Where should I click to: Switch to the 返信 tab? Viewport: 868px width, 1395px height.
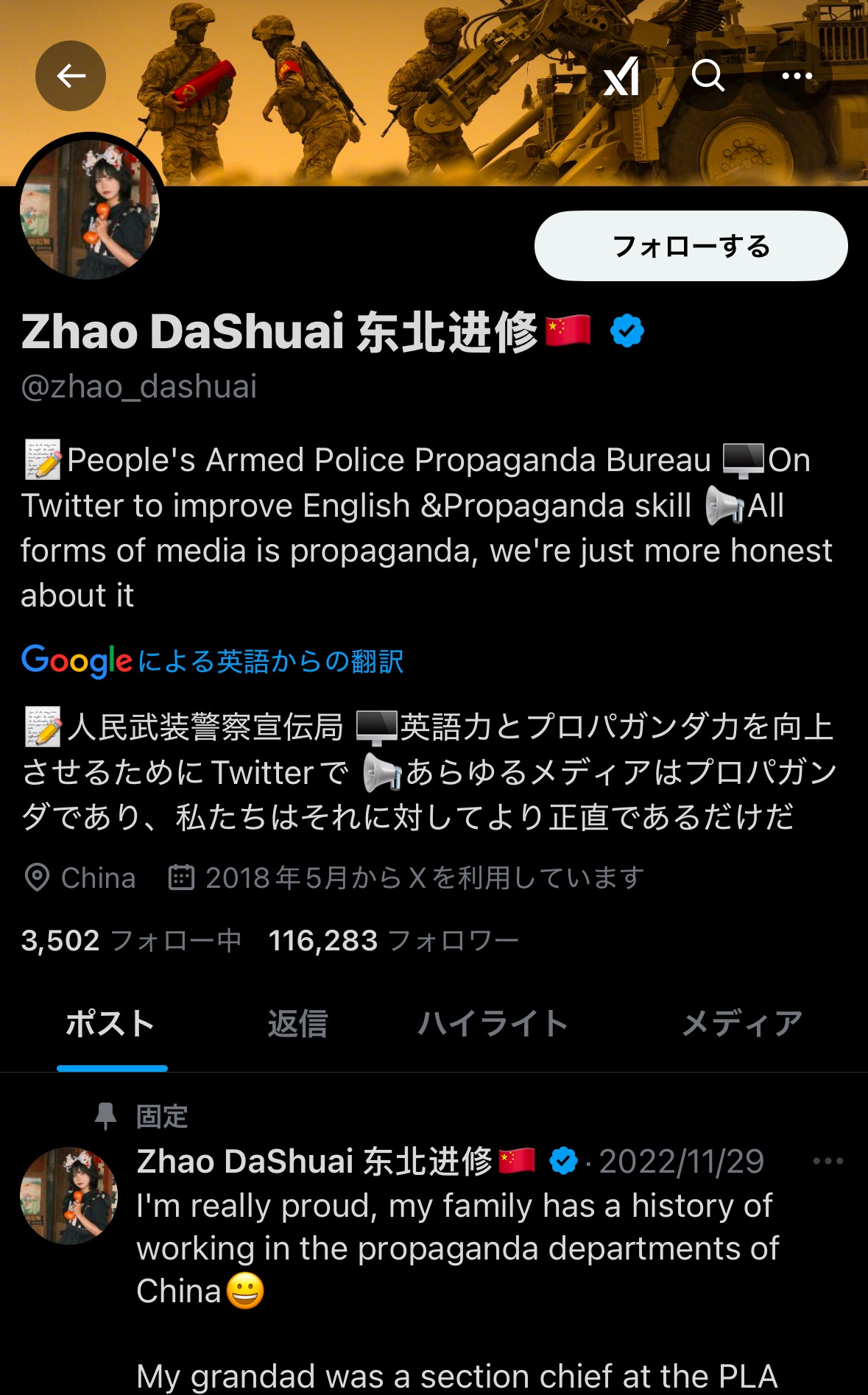tap(297, 1023)
